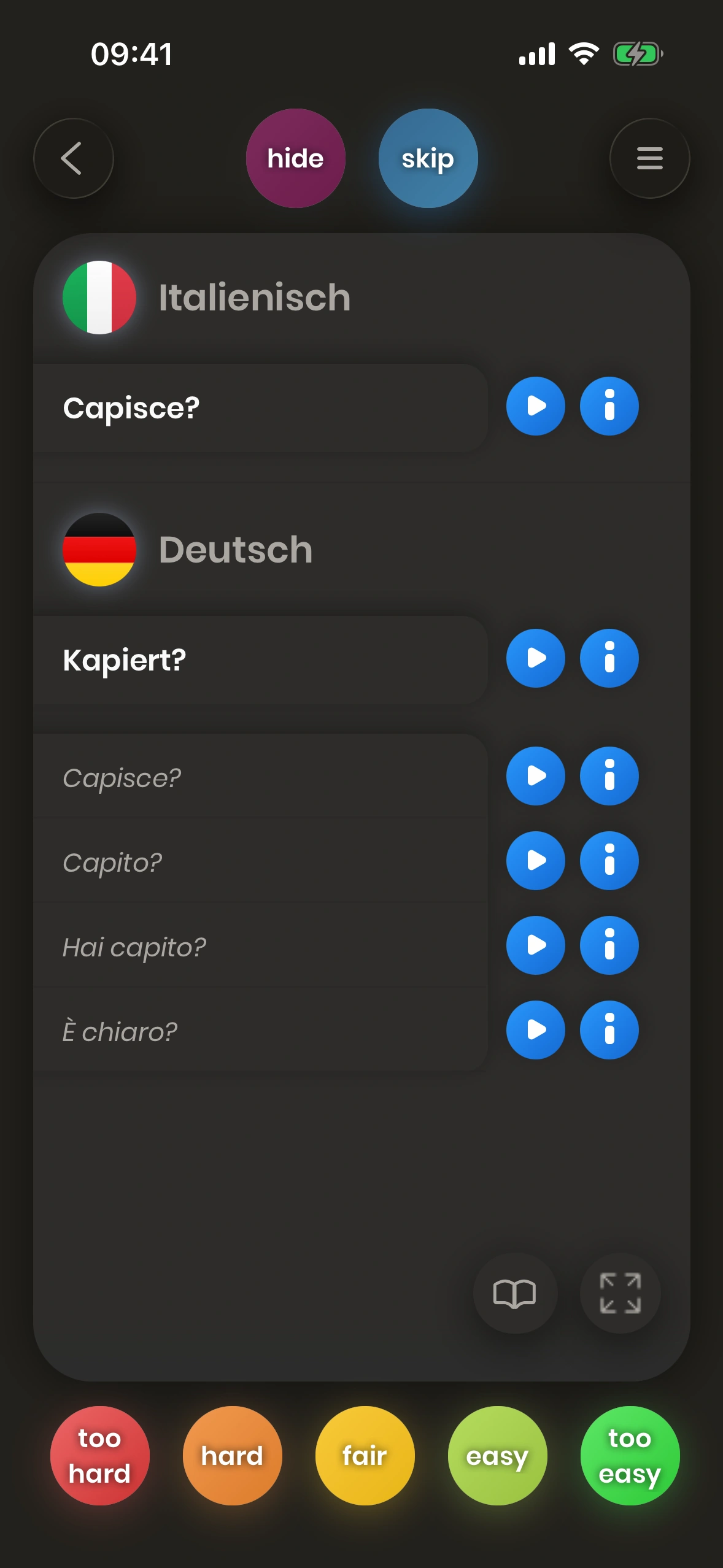Image resolution: width=723 pixels, height=1568 pixels.
Task: Play audio for È chiaro?
Action: [x=535, y=1030]
